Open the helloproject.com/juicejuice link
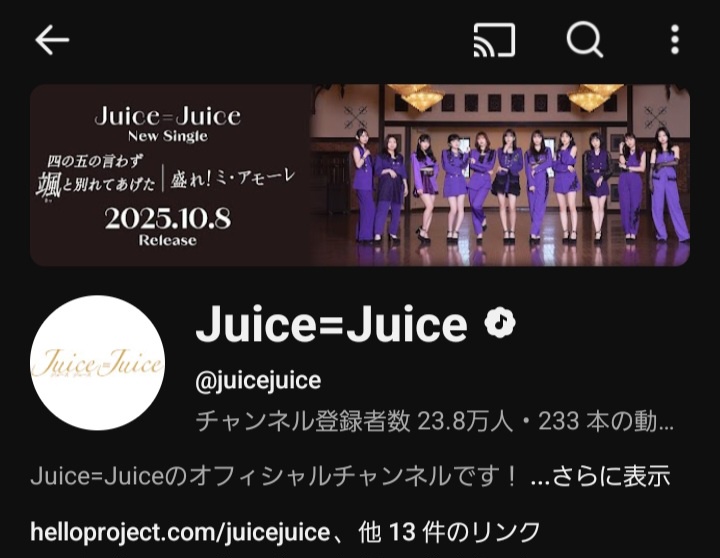The width and height of the screenshot is (720, 558). [x=171, y=531]
